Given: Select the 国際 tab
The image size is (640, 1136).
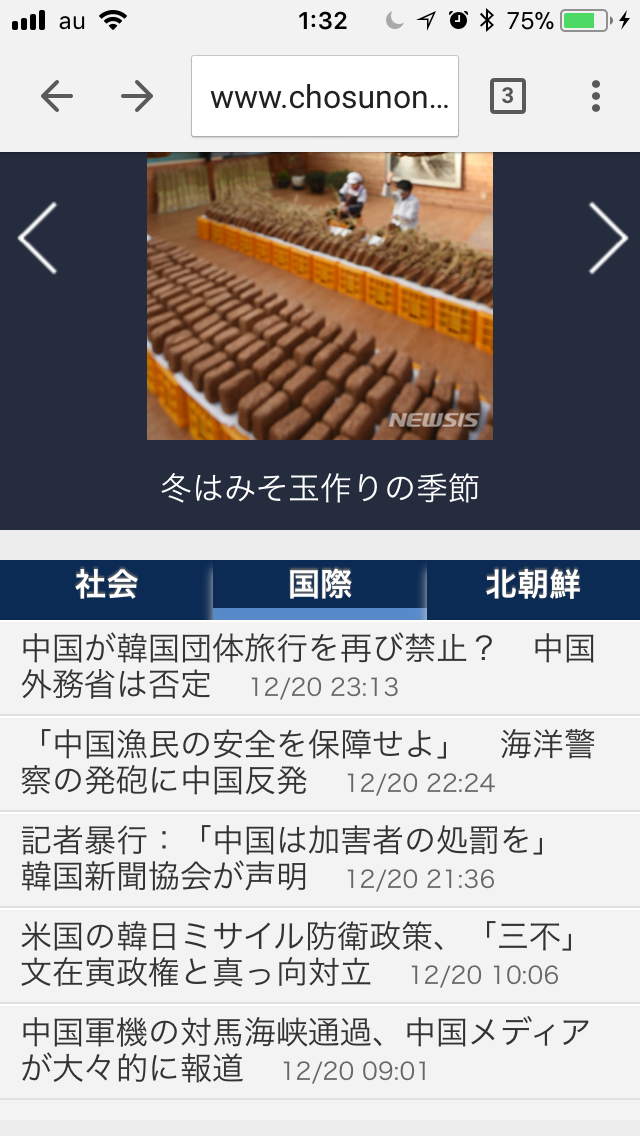Looking at the screenshot, I should pyautogui.click(x=320, y=586).
